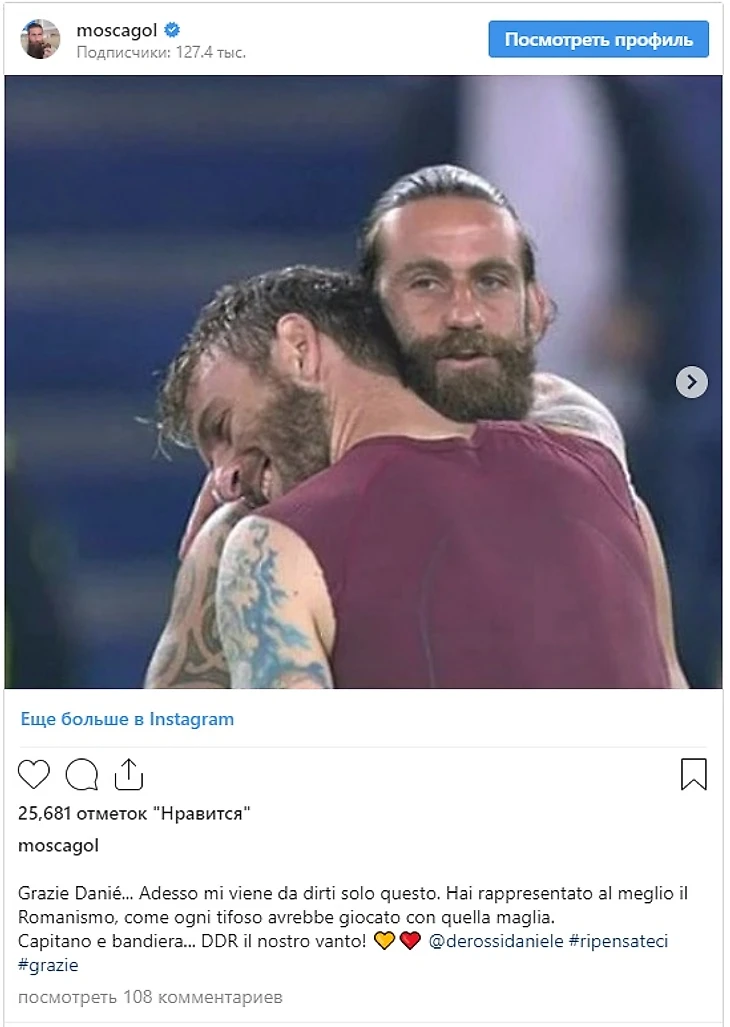View all 108 comments
The height and width of the screenshot is (1027, 730).
tap(150, 997)
